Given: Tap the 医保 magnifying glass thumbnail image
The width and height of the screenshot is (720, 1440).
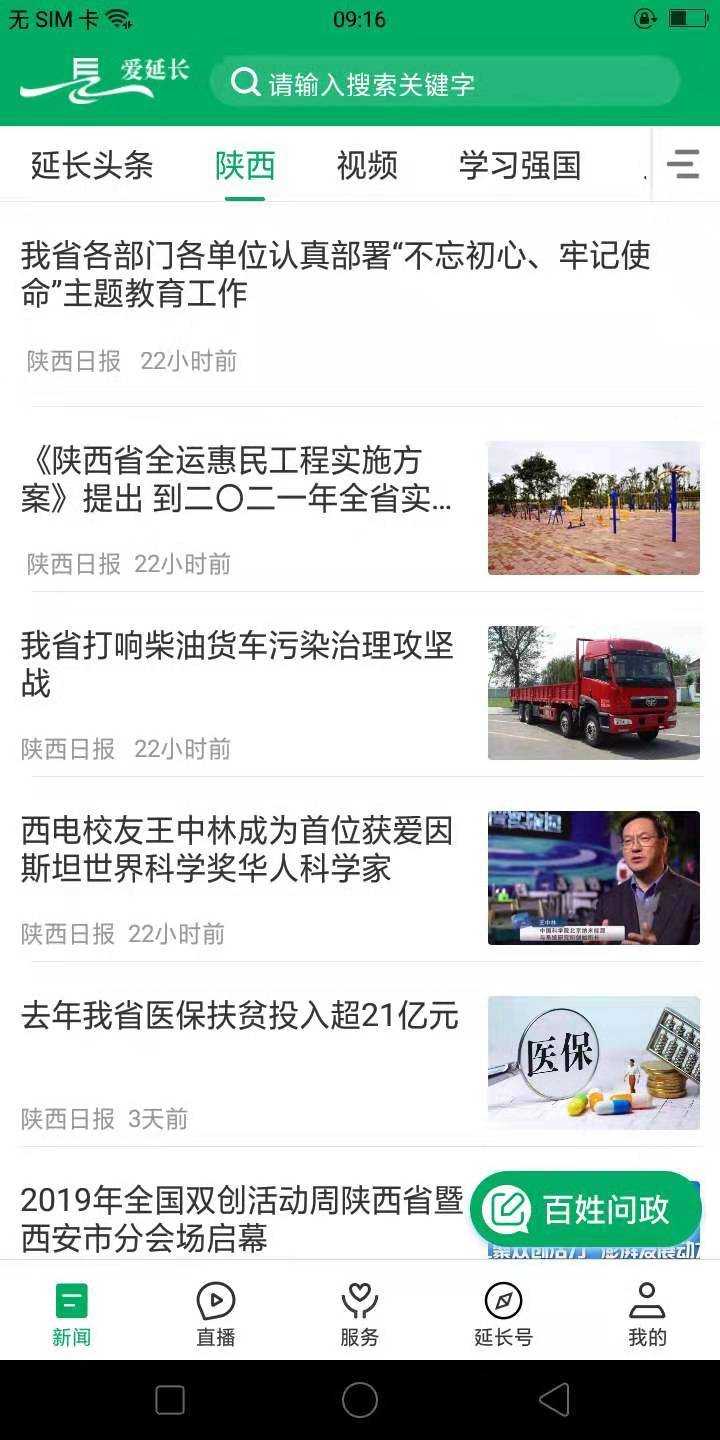Looking at the screenshot, I should pos(593,1062).
